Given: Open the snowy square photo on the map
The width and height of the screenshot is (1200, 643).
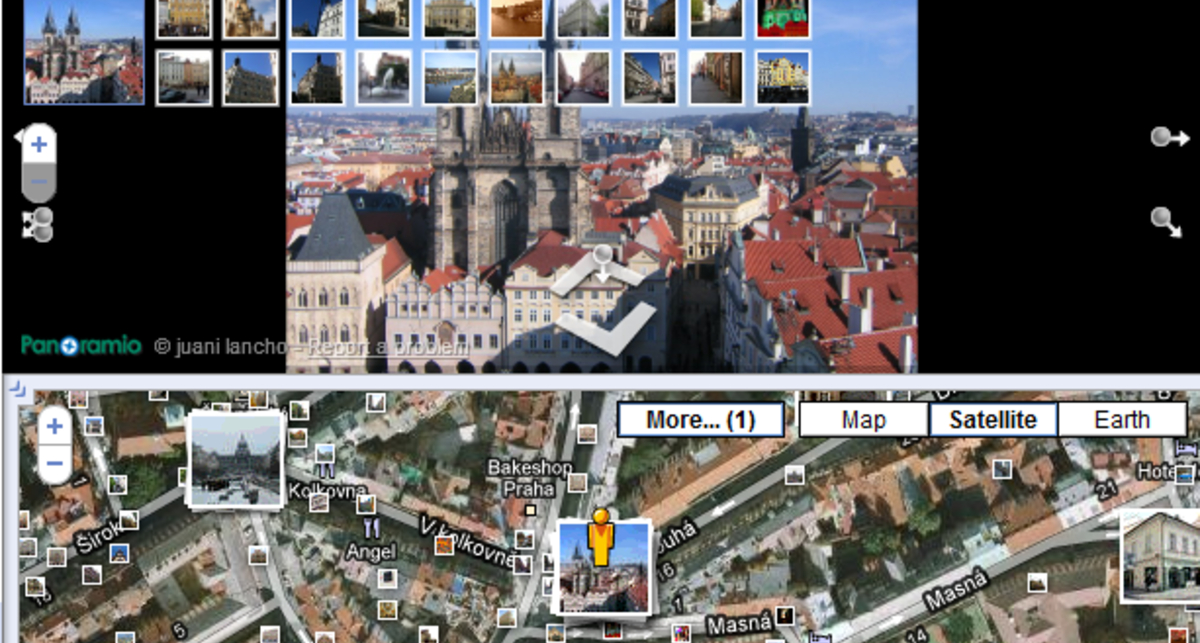Looking at the screenshot, I should 236,459.
